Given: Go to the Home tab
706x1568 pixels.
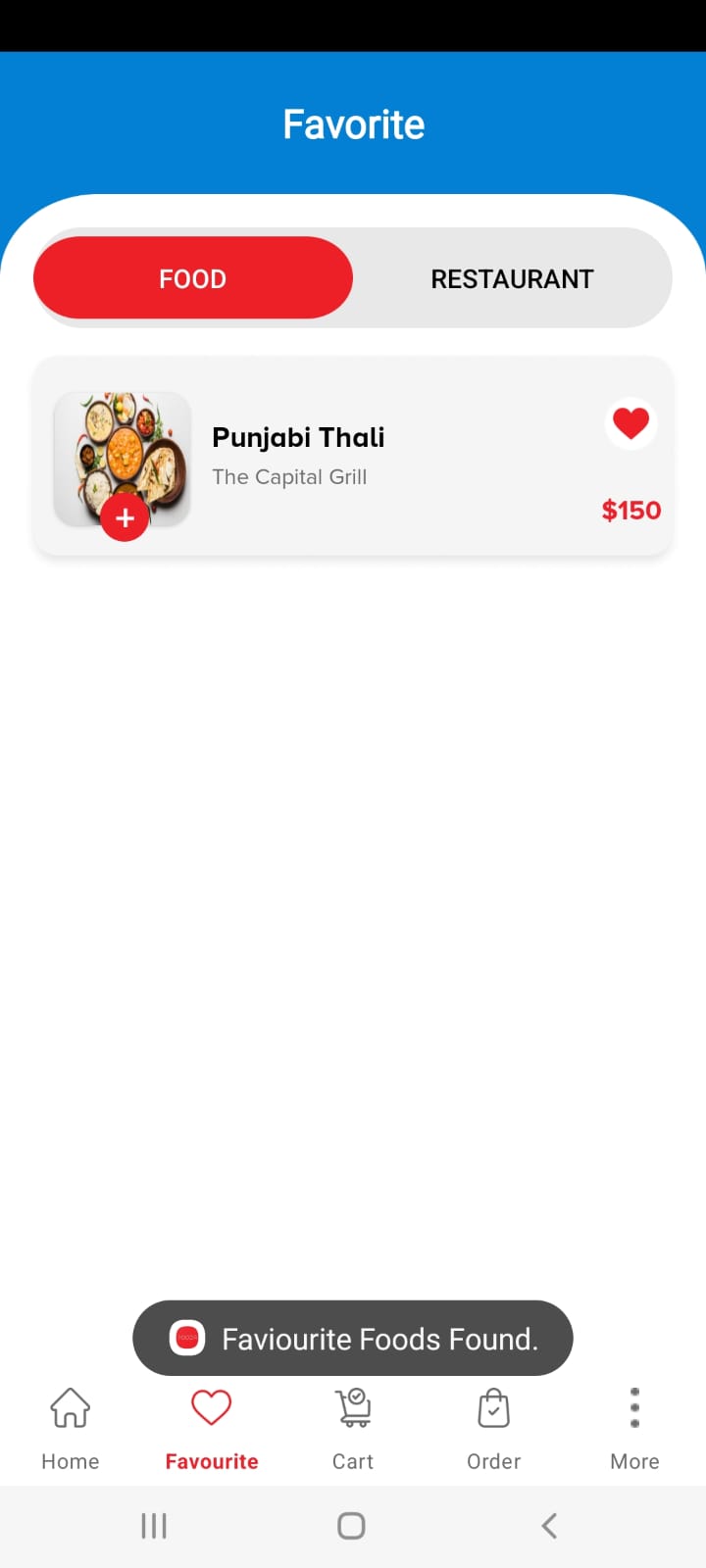Looking at the screenshot, I should click(71, 1429).
